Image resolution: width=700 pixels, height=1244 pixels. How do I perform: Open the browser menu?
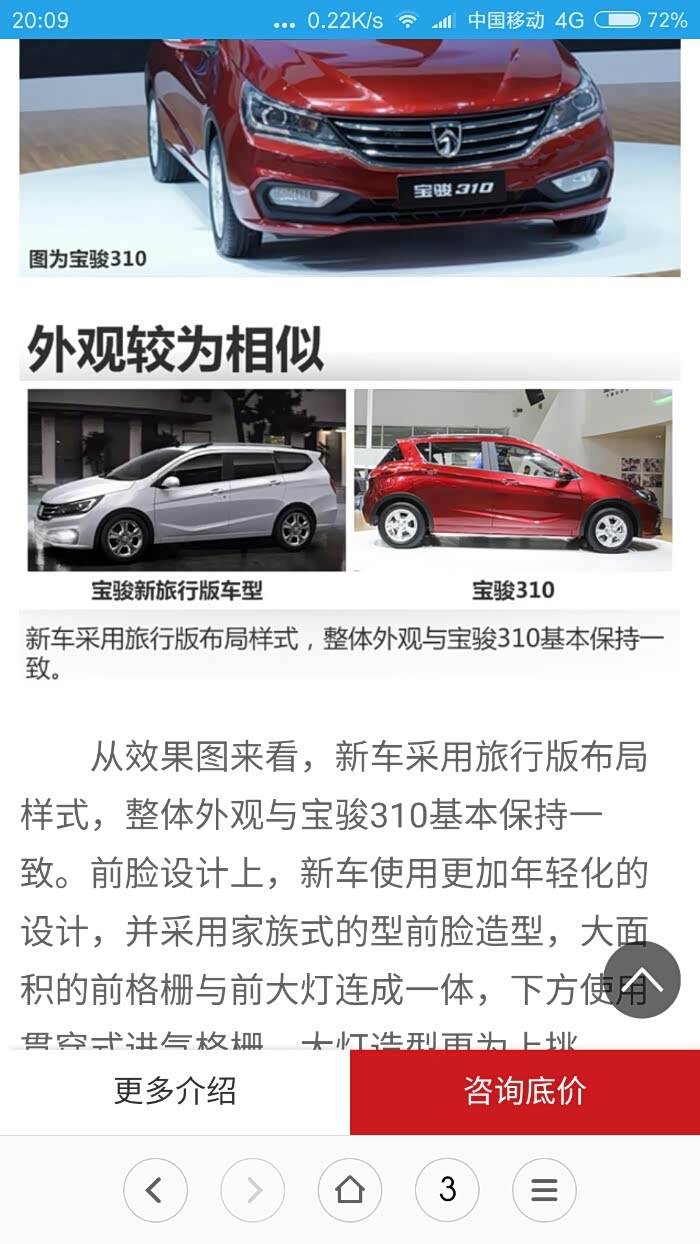point(544,1189)
